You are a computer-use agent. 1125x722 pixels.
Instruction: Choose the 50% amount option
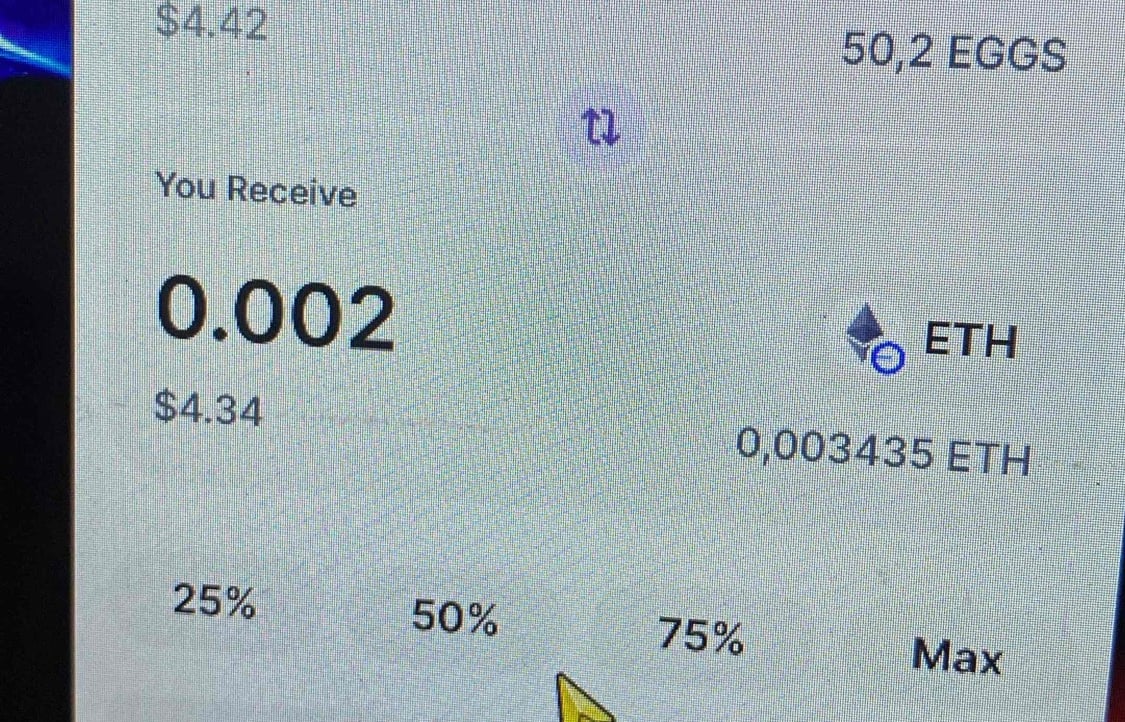coord(455,618)
